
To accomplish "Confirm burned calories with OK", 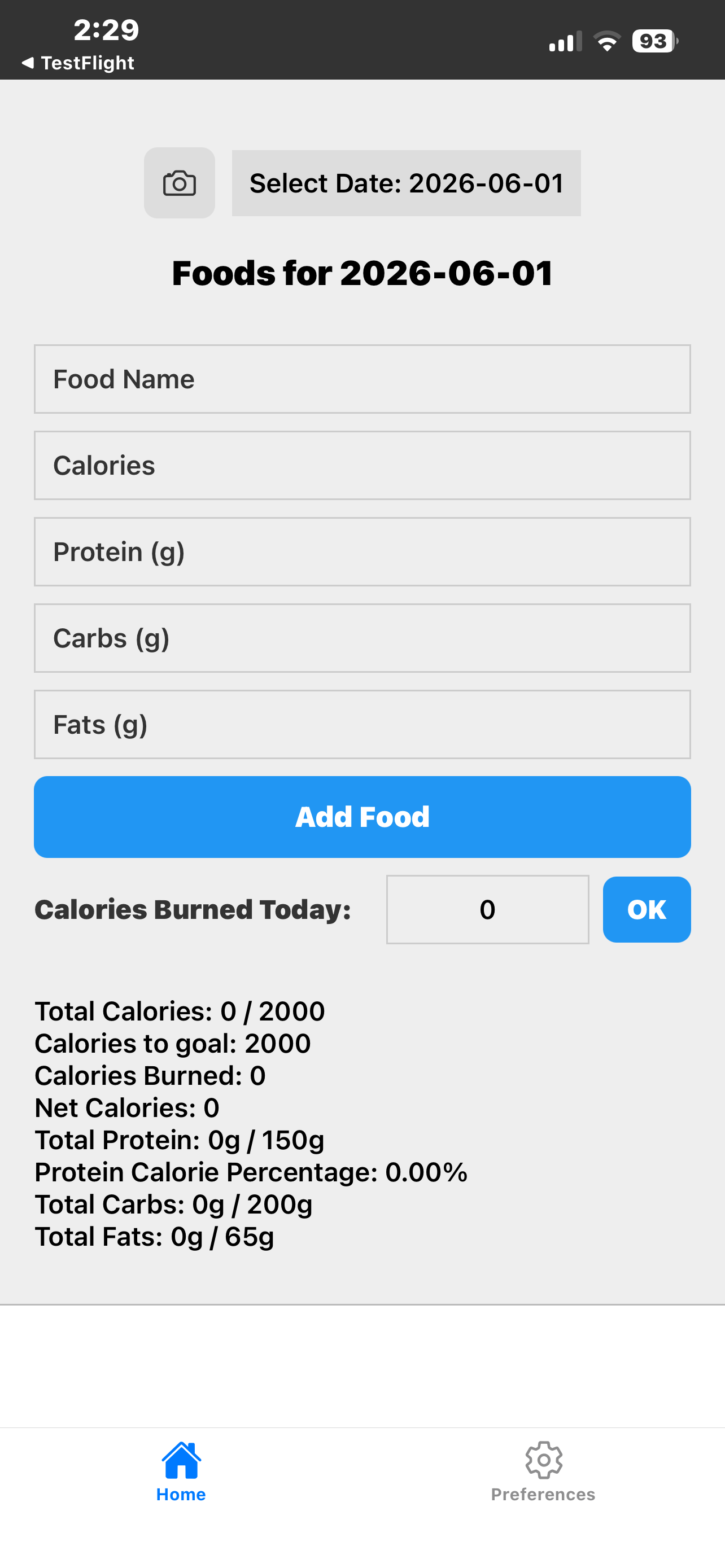I will click(647, 909).
